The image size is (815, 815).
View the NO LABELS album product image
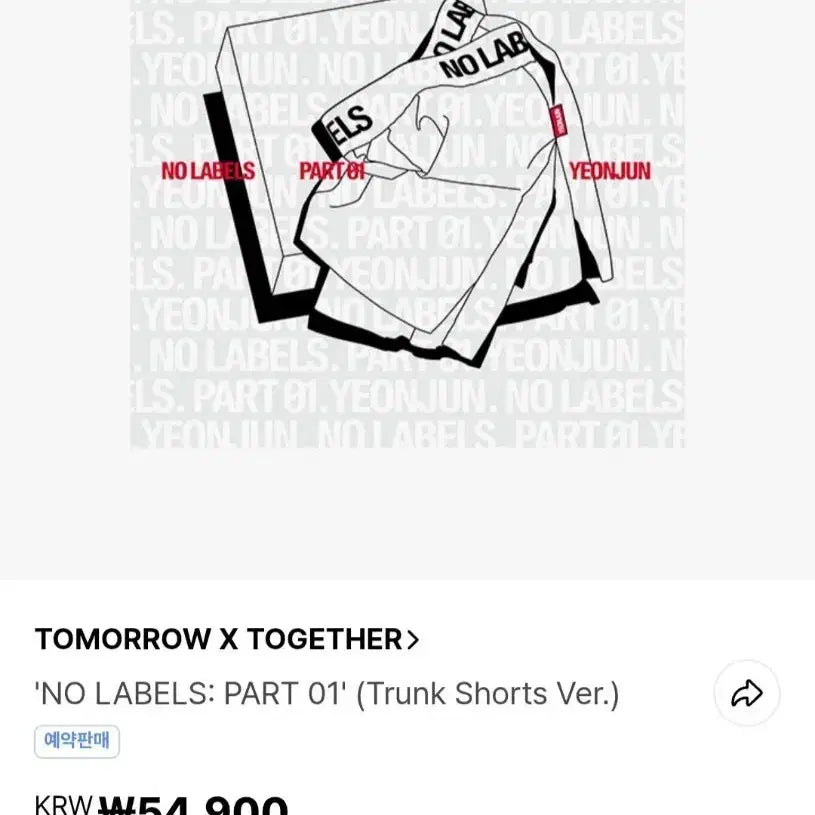tap(407, 224)
